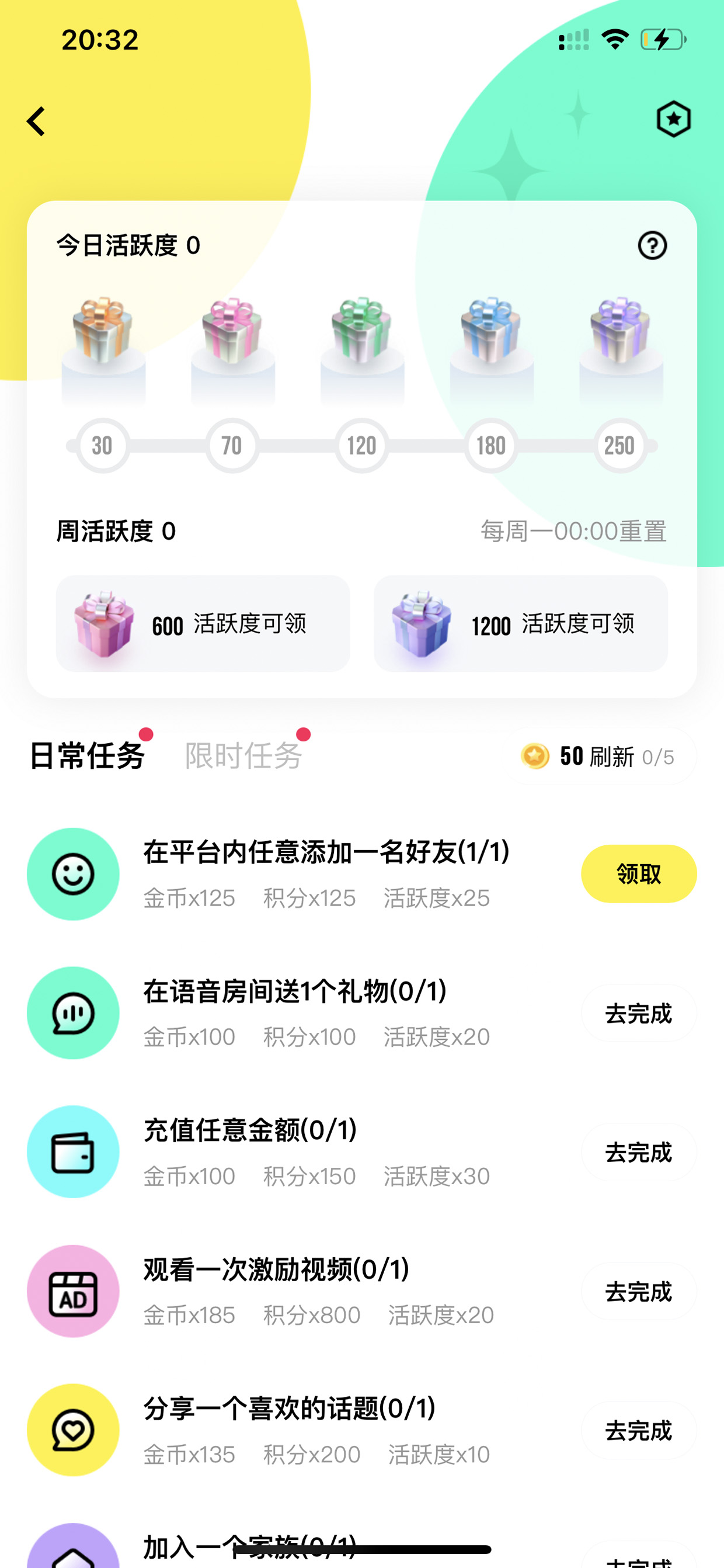Tap 去完成 for the 观看一次激励视频 task
724x1568 pixels.
click(x=639, y=1291)
